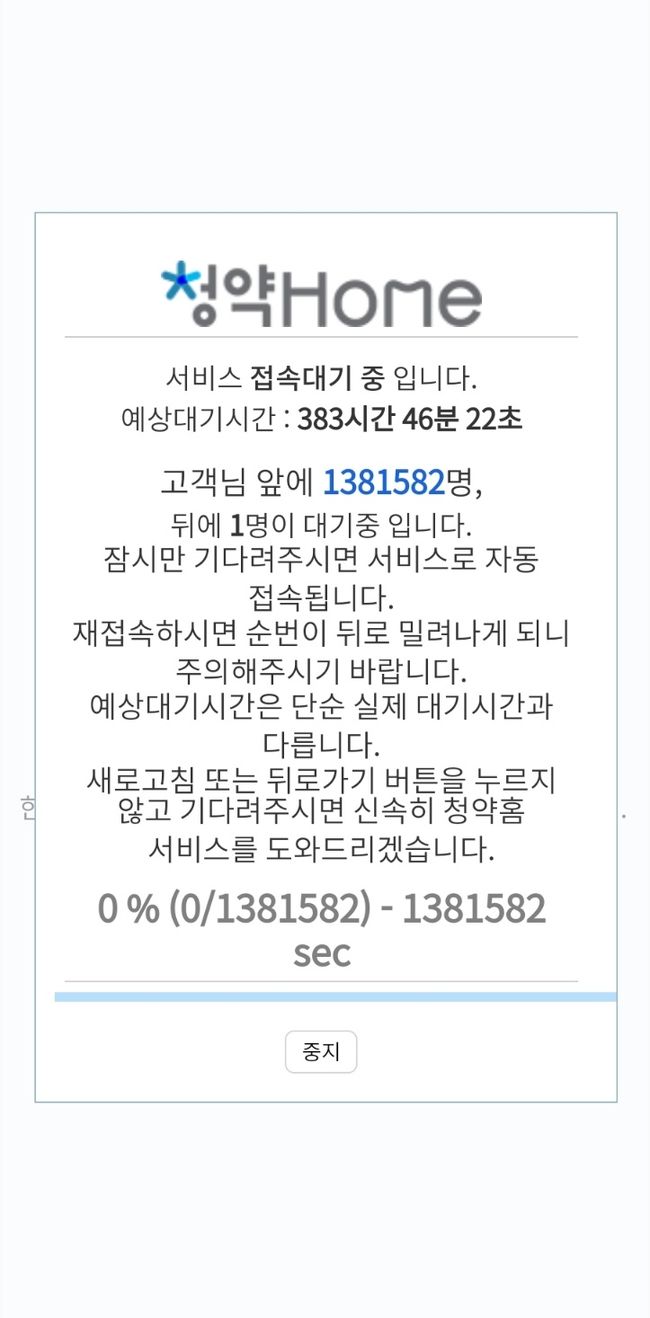Tap the 중지 button to stop waiting
The image size is (650, 1318).
tap(321, 1052)
